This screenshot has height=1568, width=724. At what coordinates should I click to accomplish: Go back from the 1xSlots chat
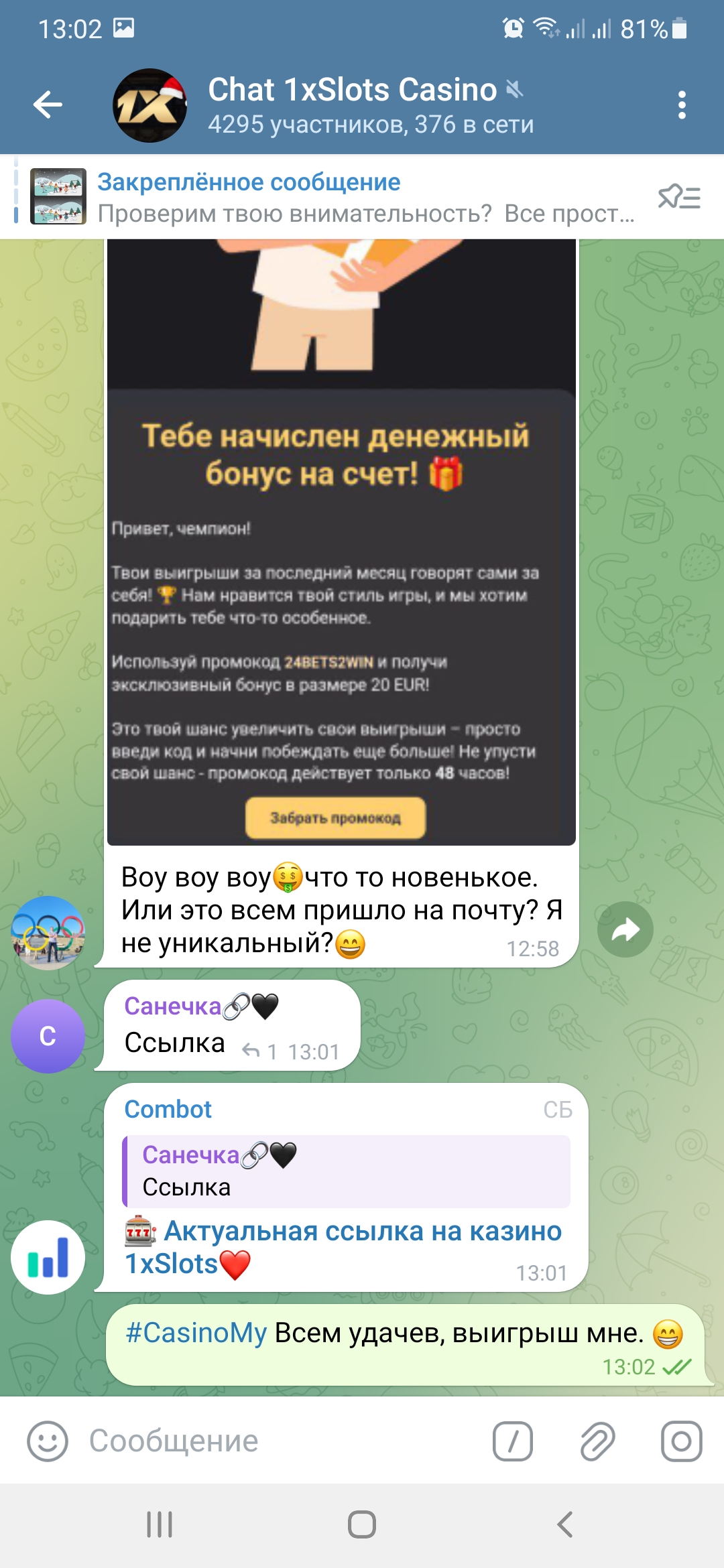[48, 105]
